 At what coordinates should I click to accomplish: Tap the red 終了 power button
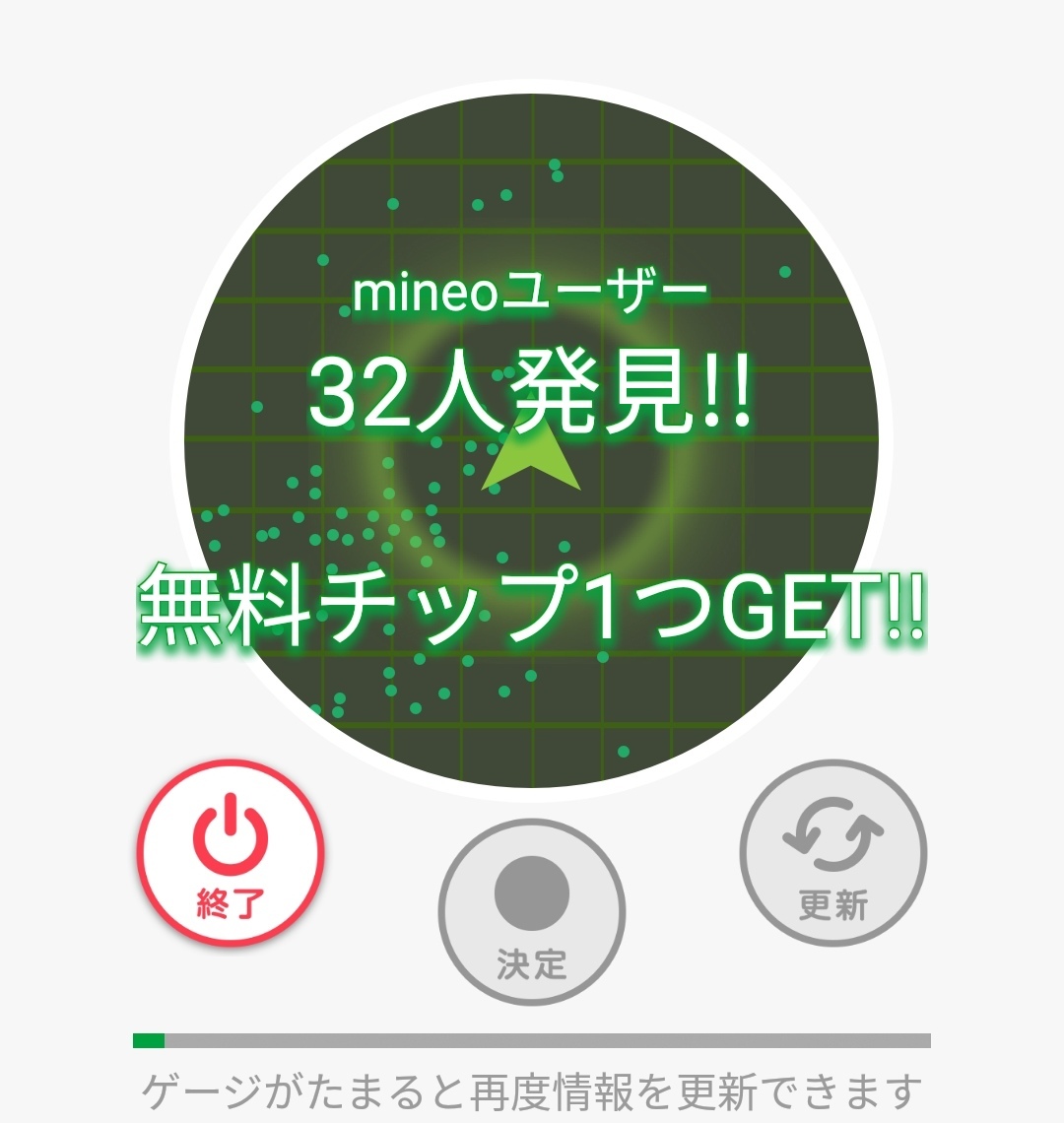(230, 853)
